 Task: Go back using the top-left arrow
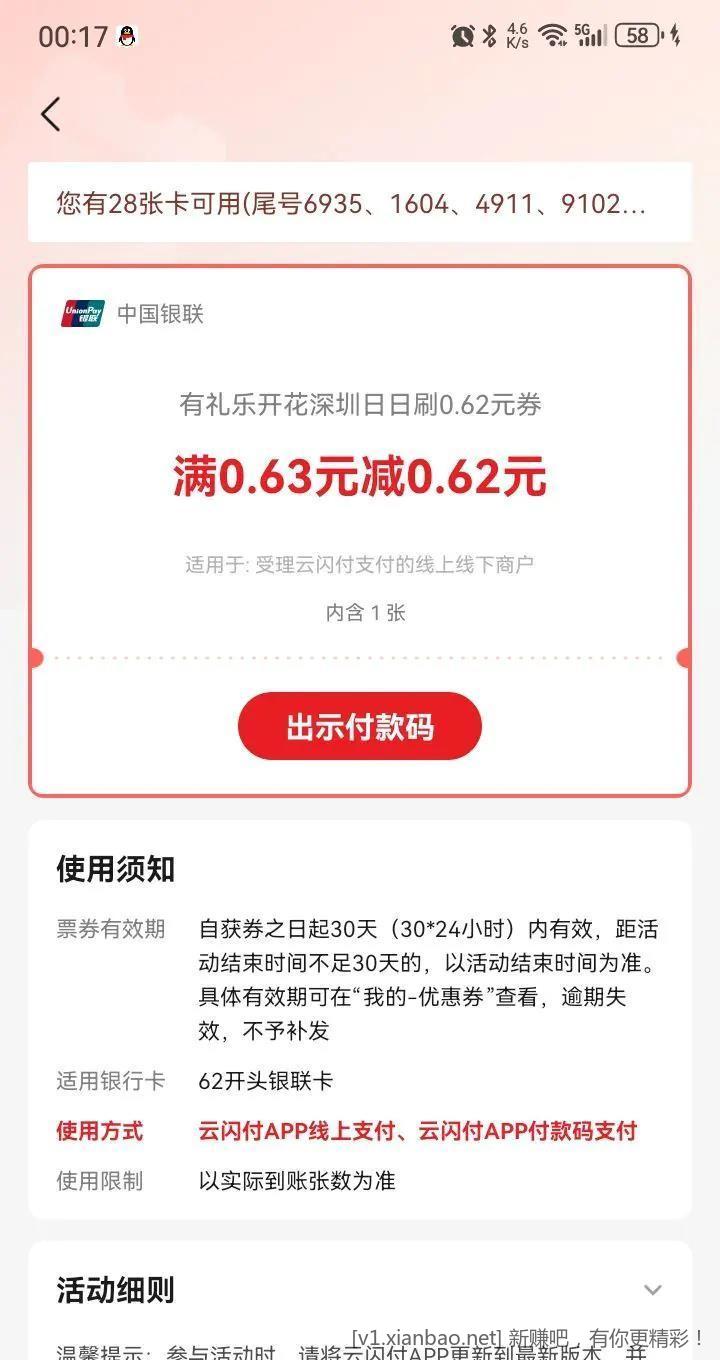(51, 114)
